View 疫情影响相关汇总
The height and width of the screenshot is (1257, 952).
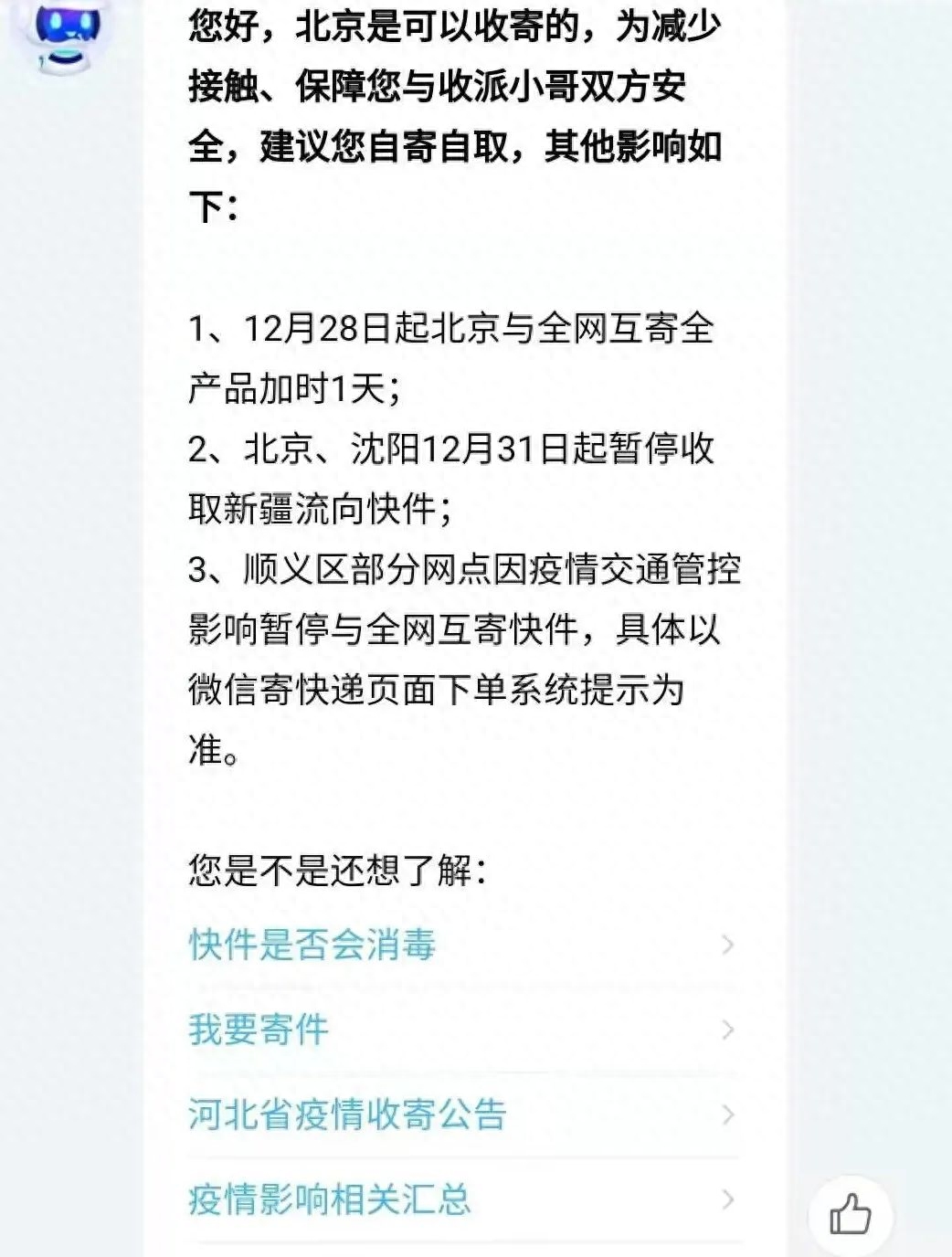coord(330,1199)
